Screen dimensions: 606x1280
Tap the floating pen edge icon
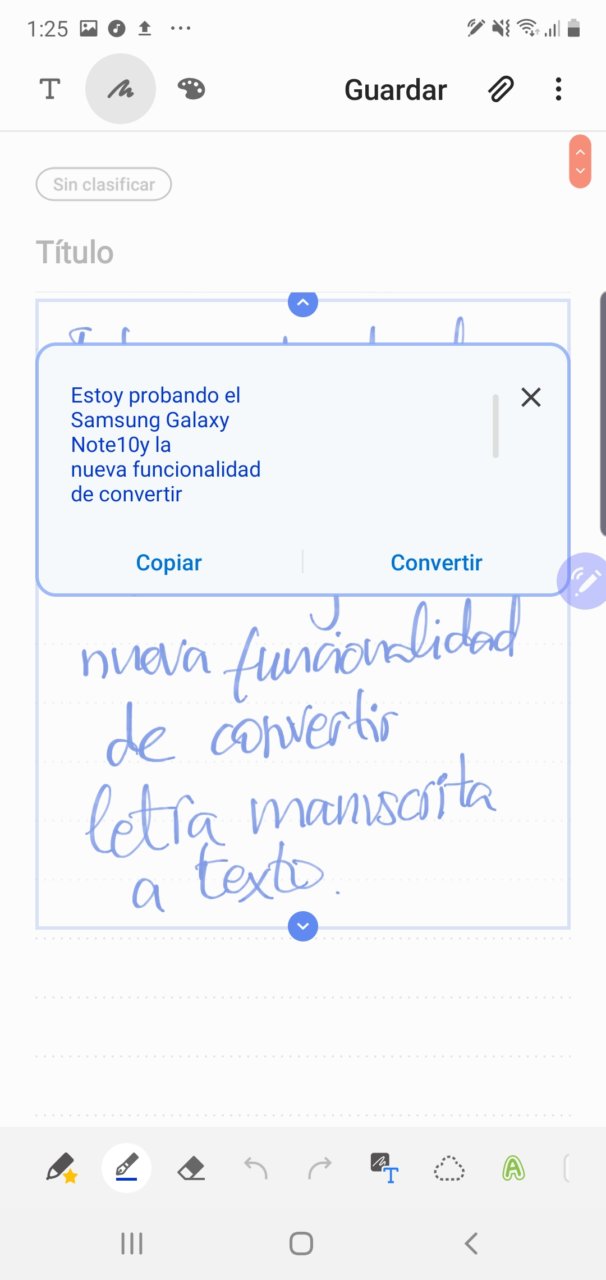584,580
